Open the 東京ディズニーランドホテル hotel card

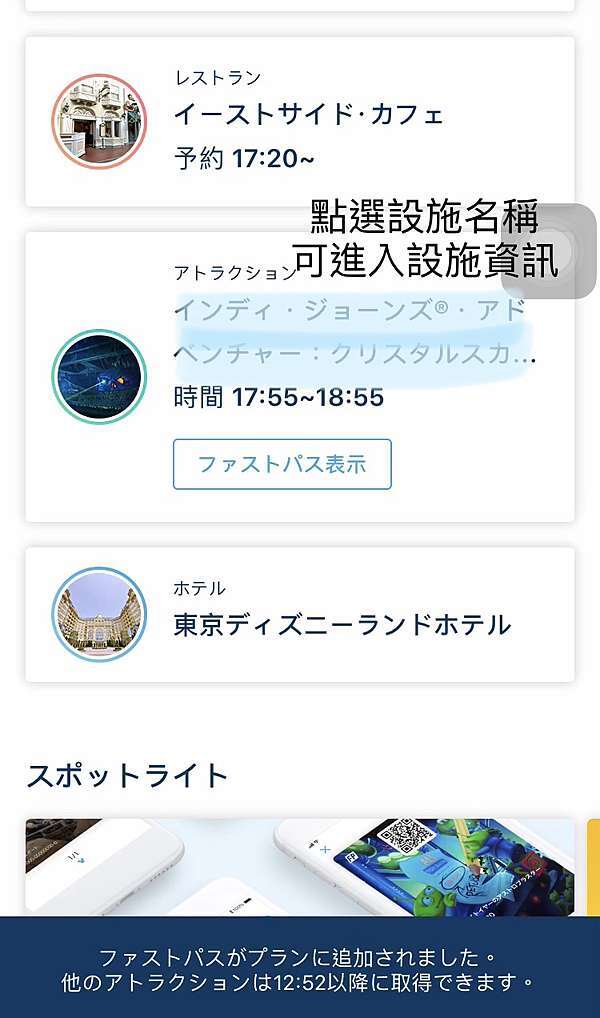click(299, 614)
